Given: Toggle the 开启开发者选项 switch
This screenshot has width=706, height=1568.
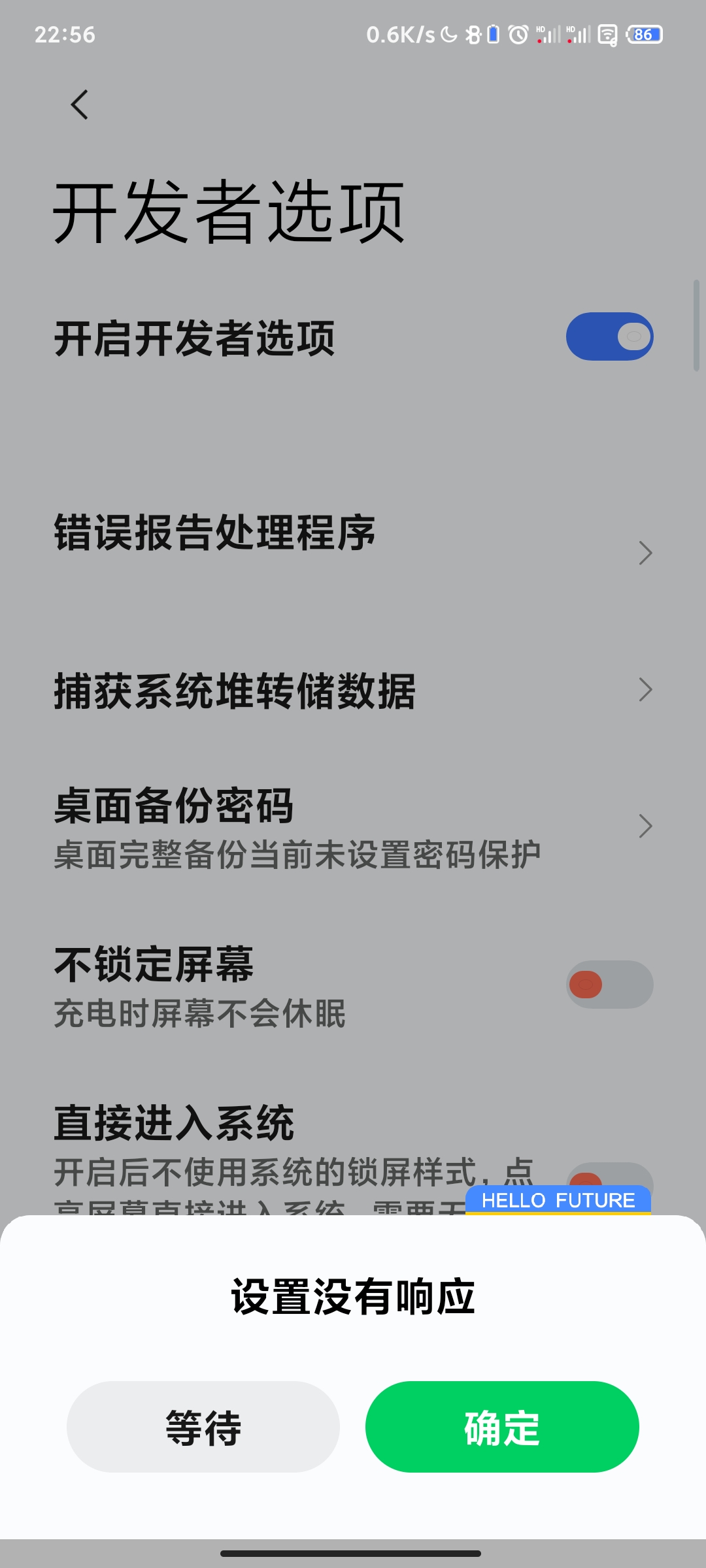Looking at the screenshot, I should (x=609, y=336).
